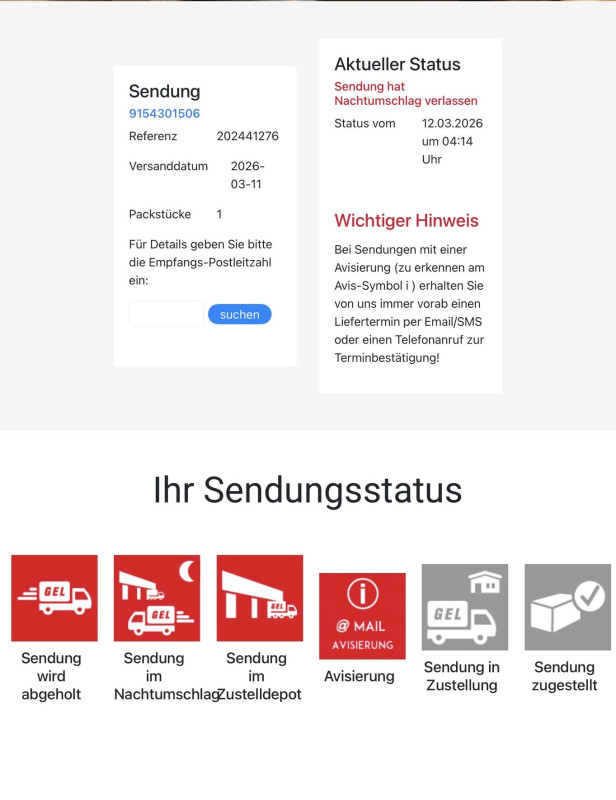Tap the blue suchen button
This screenshot has height=800, width=616.
click(239, 314)
